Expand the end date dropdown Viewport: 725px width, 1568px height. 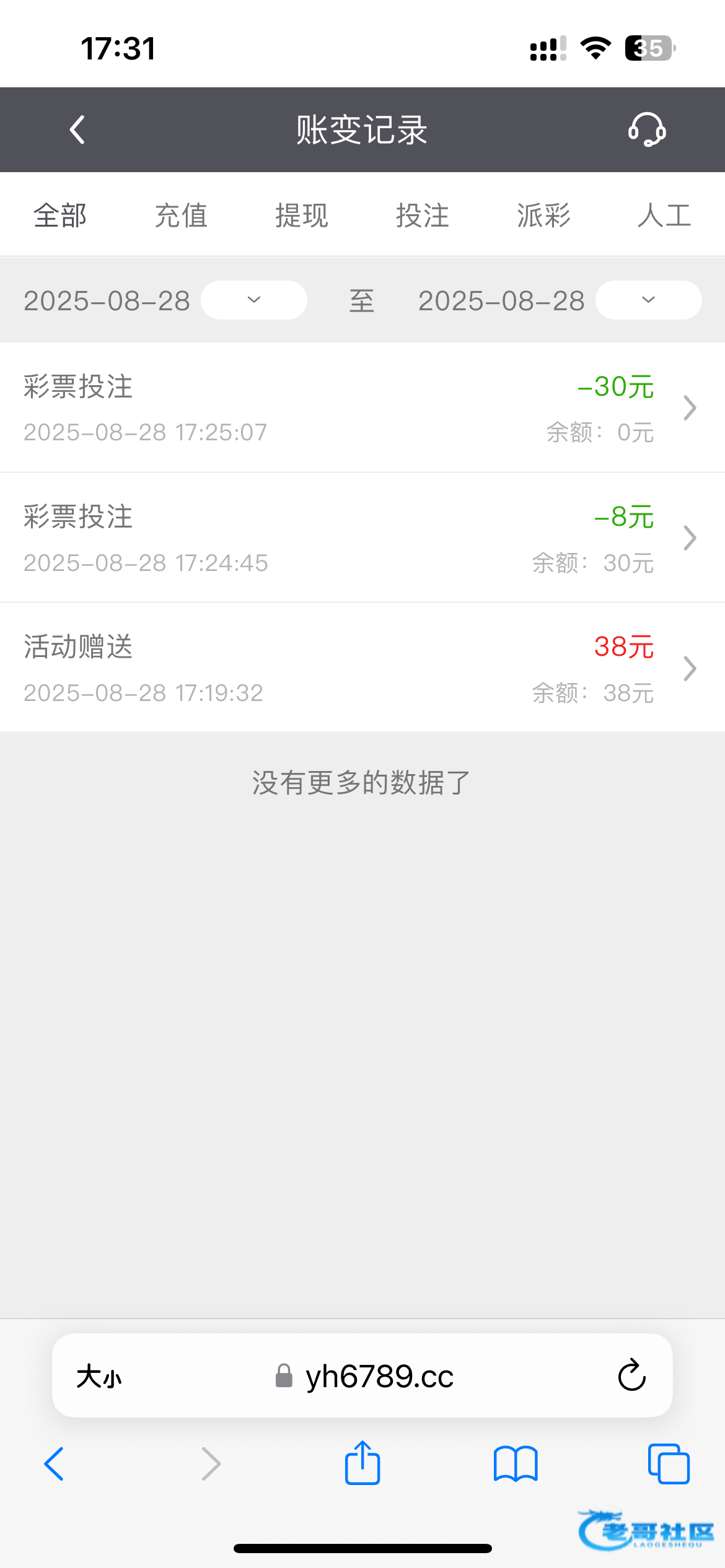[648, 300]
